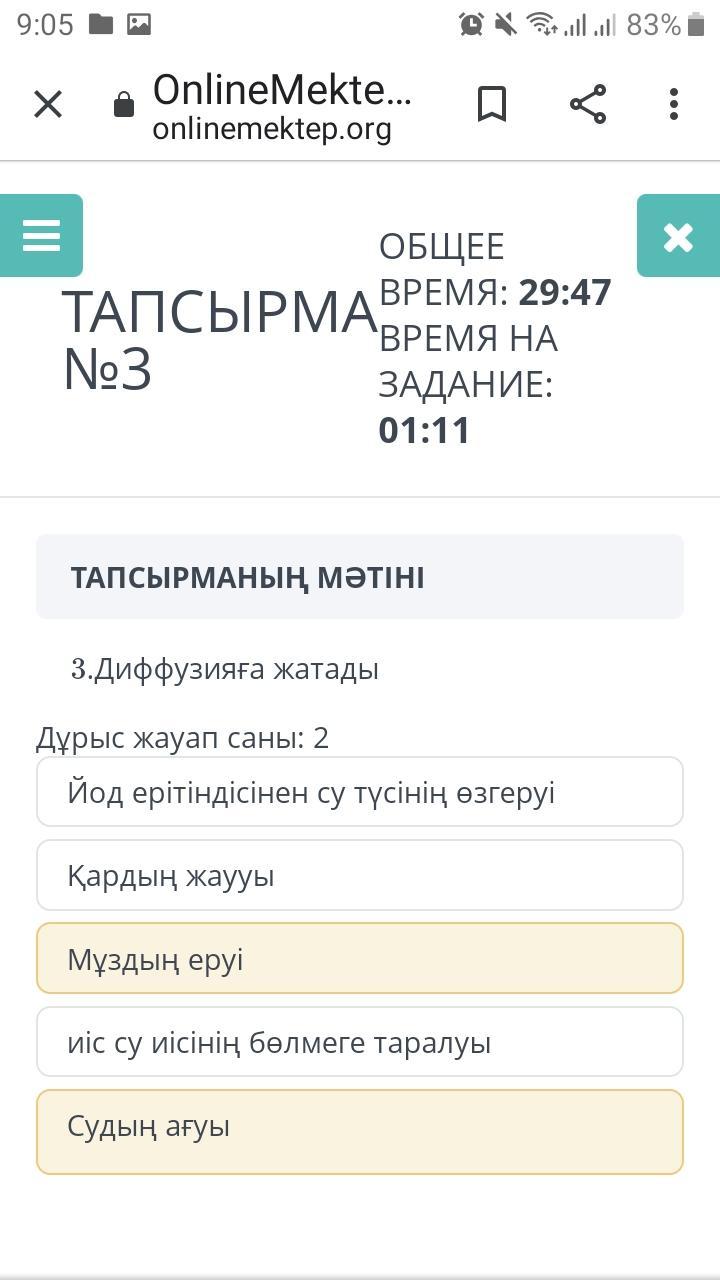
Task: Open the browser overflow menu
Action: 674,104
